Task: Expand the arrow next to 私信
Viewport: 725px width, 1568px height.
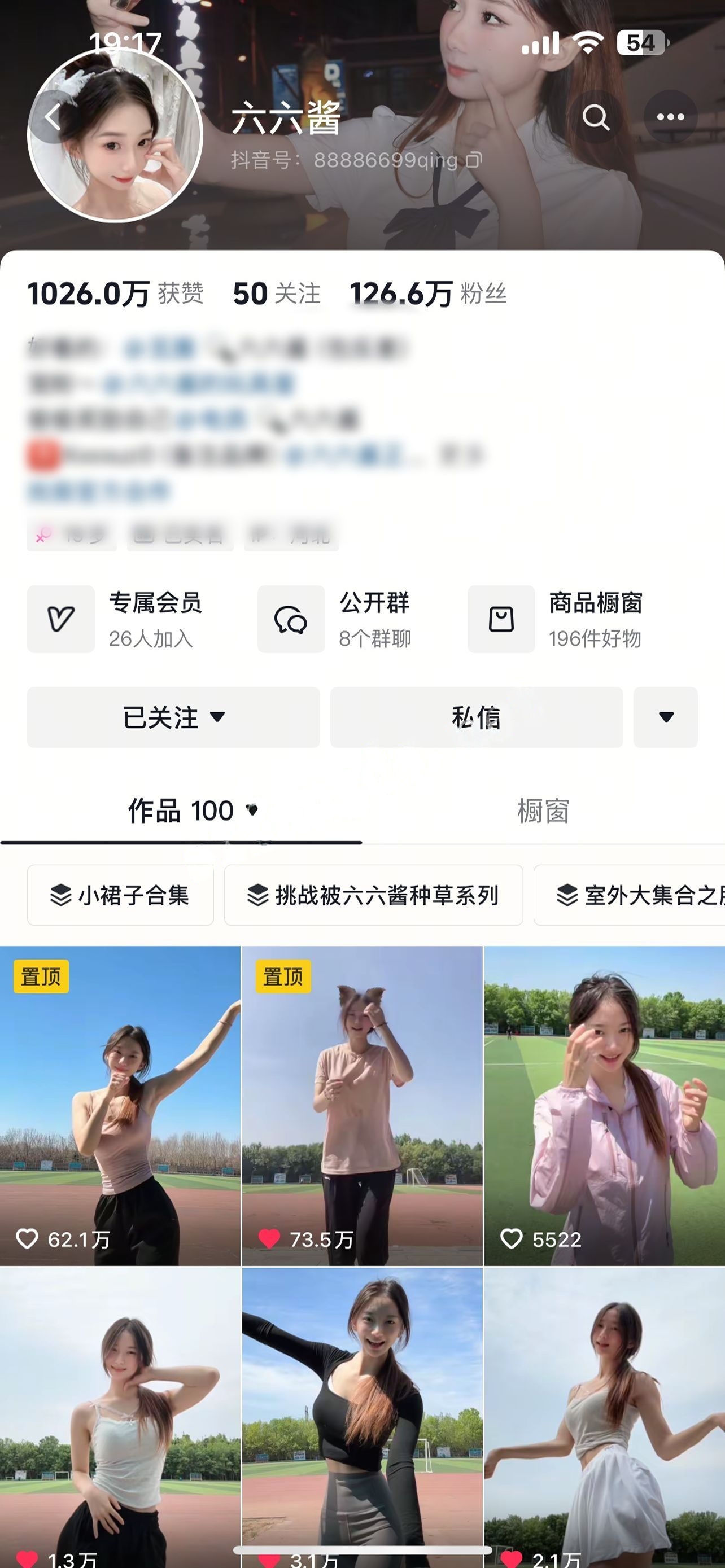Action: (665, 717)
